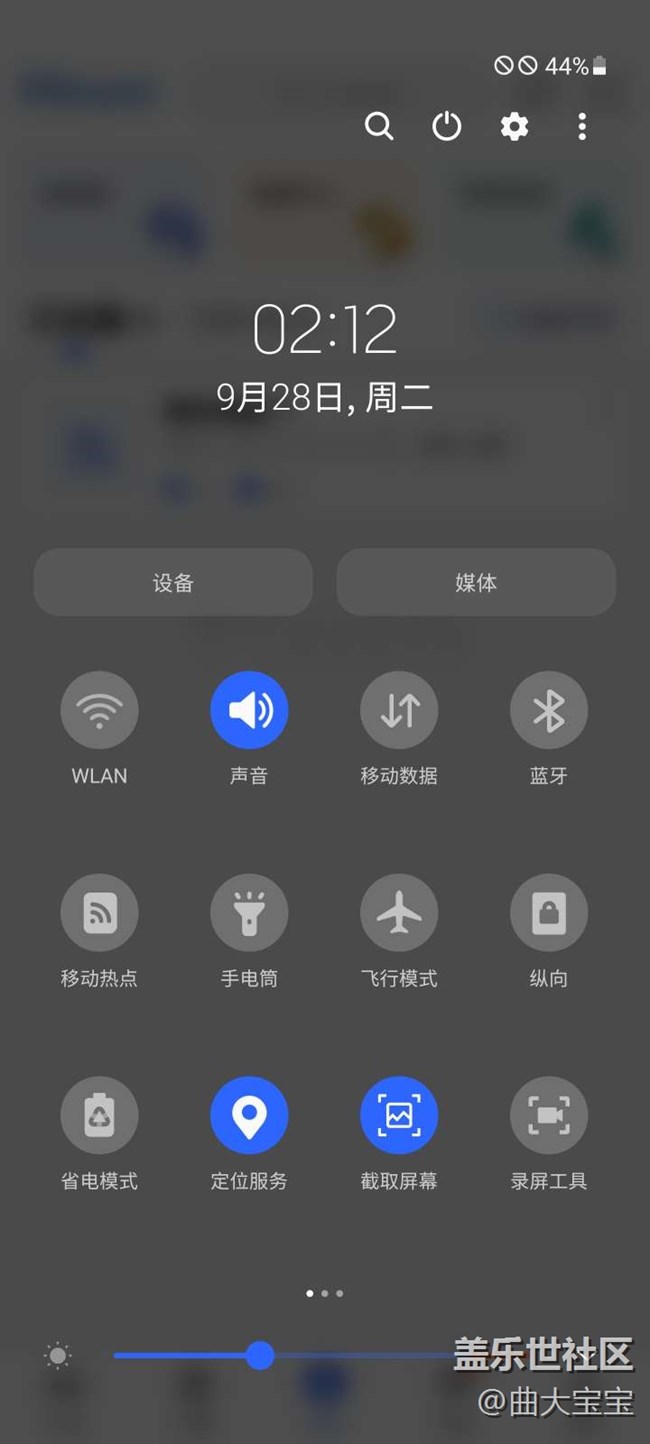
Task: Tap the 截取屏幕 screenshot tile
Action: (399, 1115)
